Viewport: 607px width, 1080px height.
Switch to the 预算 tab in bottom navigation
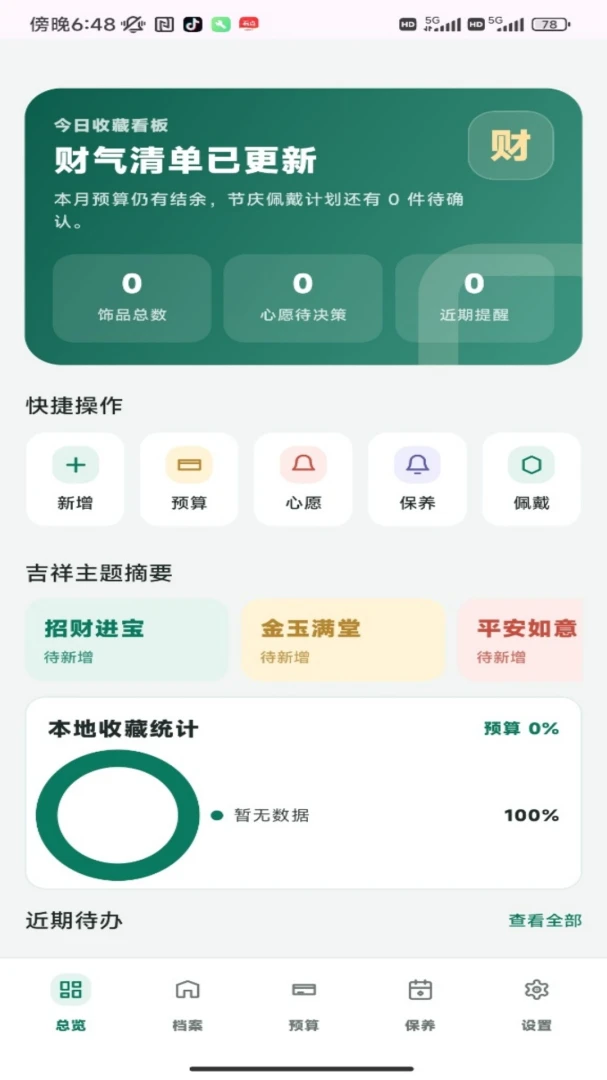coord(304,1005)
